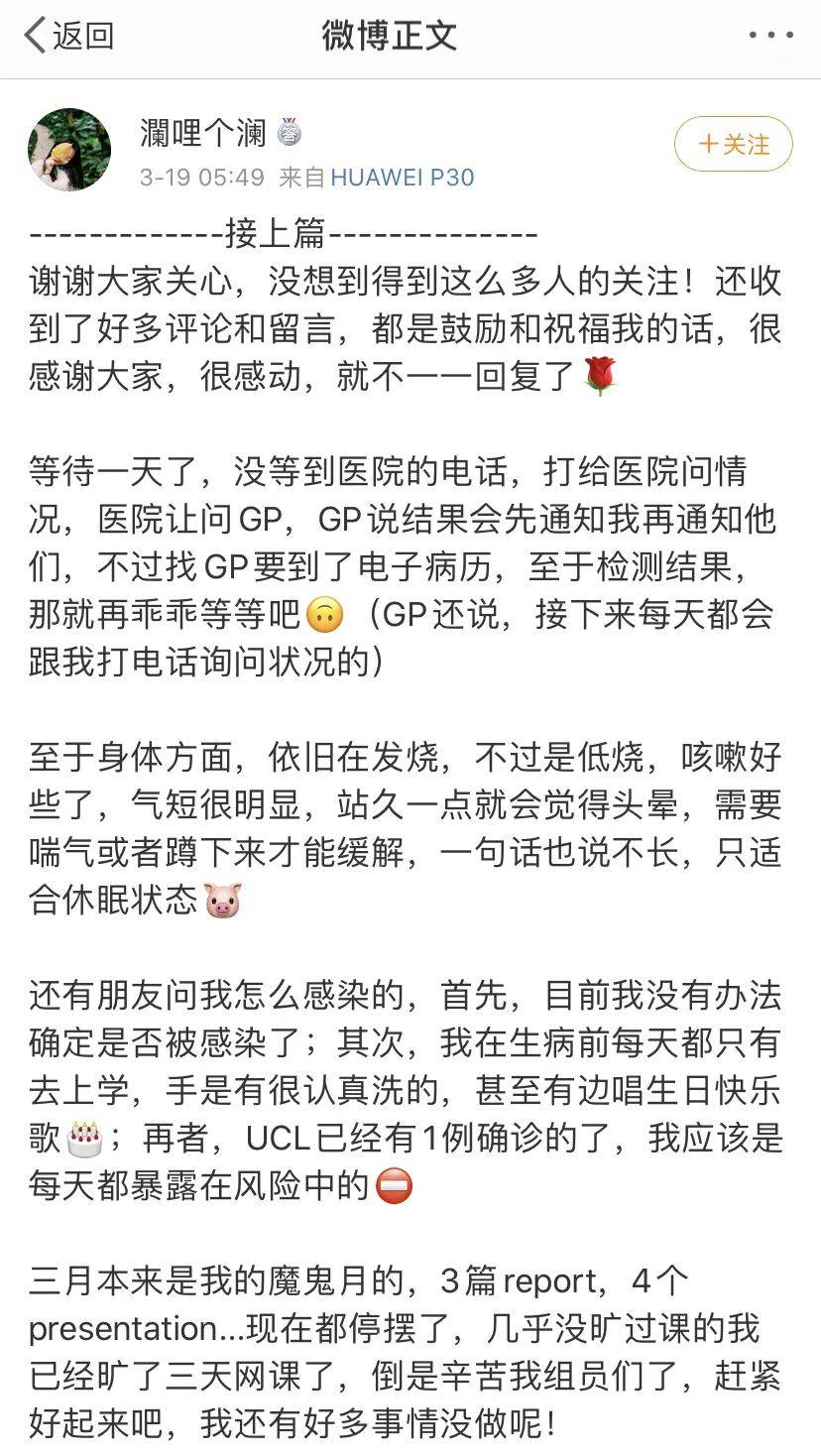The image size is (821, 1456).
Task: Open the username 澜哩个澜
Action: pos(204,131)
